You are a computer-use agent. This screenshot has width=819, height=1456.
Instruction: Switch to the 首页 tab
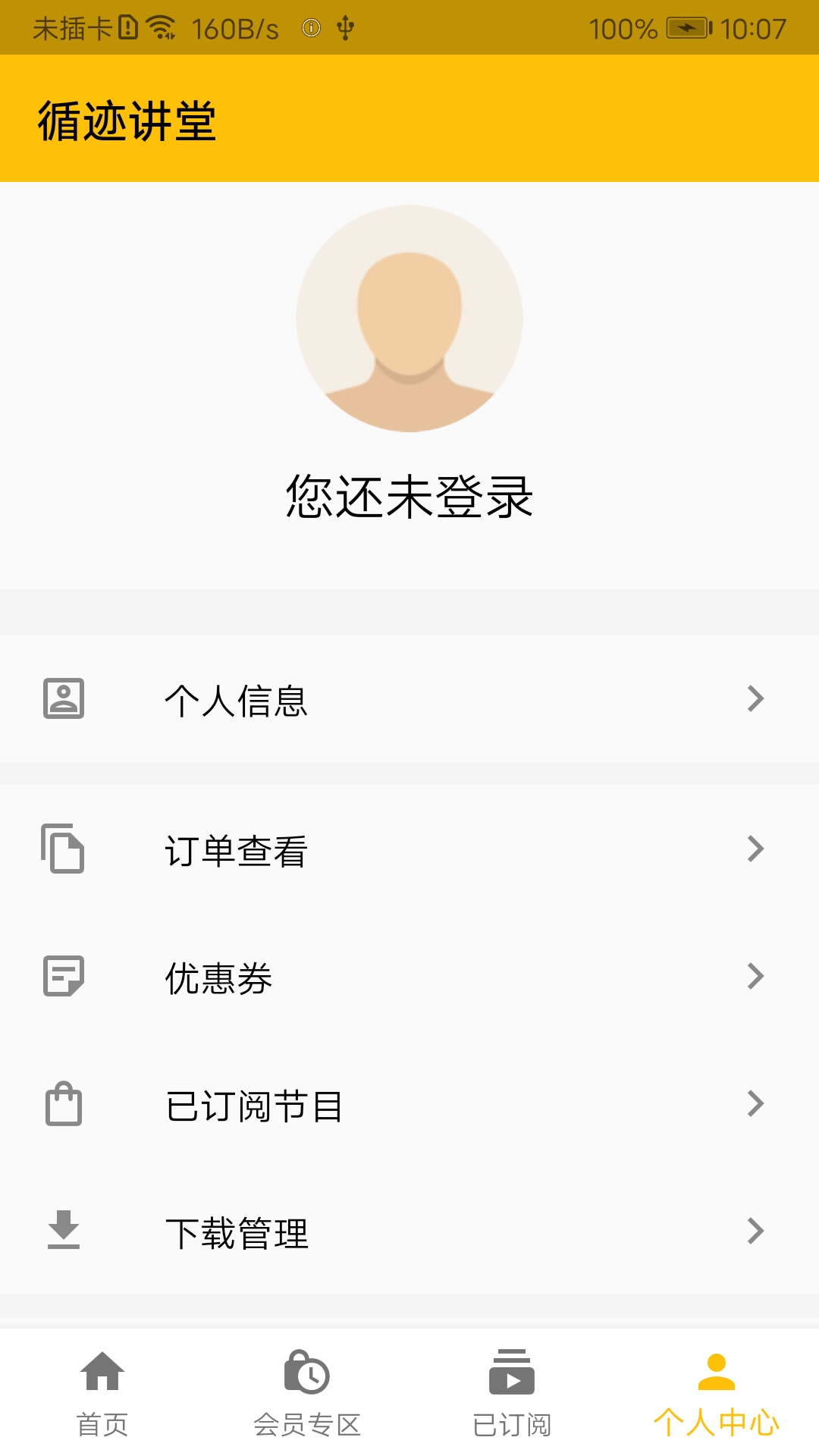tap(102, 1403)
